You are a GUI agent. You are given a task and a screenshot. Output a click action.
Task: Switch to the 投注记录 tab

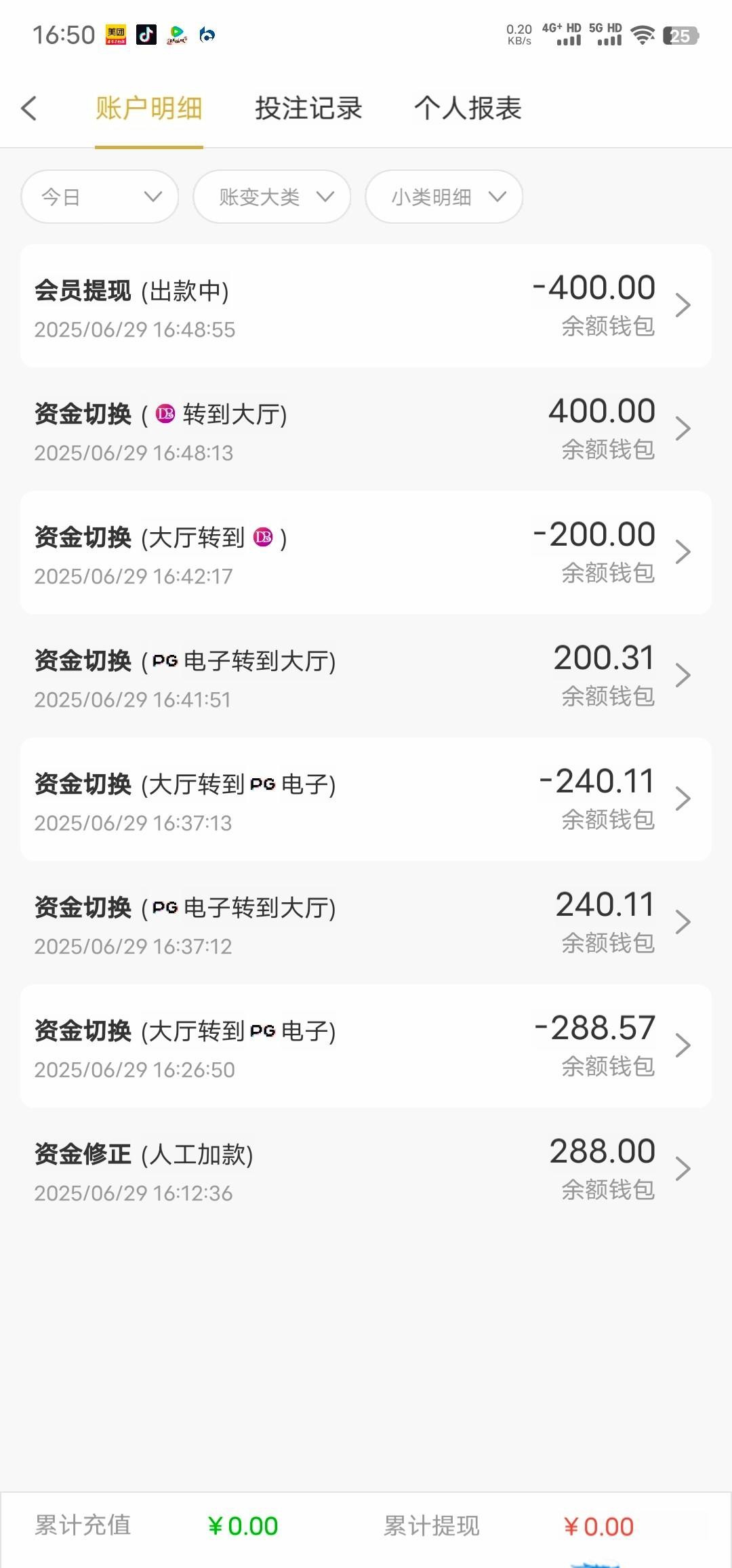pyautogui.click(x=308, y=108)
